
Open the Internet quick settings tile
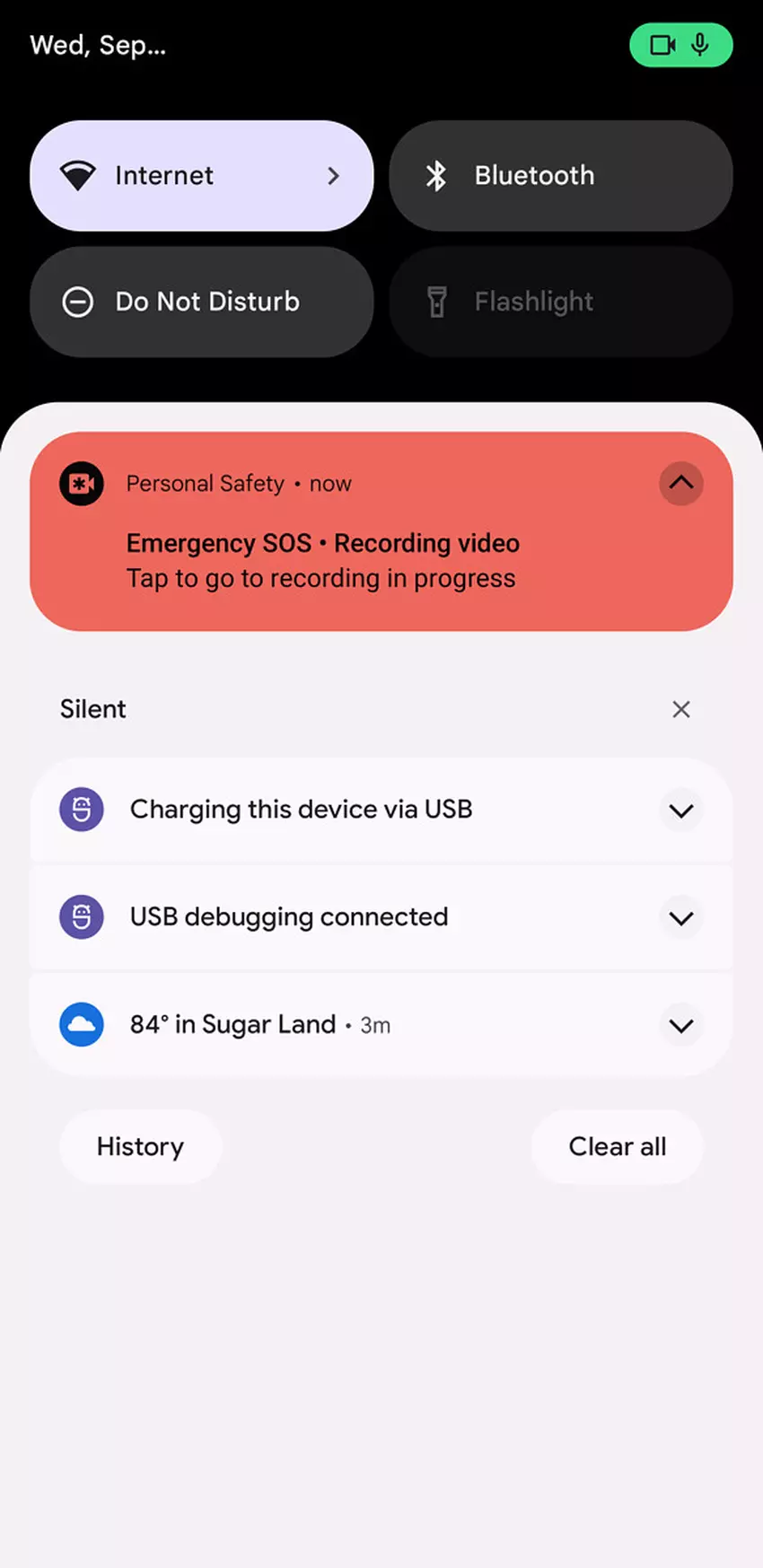point(201,176)
